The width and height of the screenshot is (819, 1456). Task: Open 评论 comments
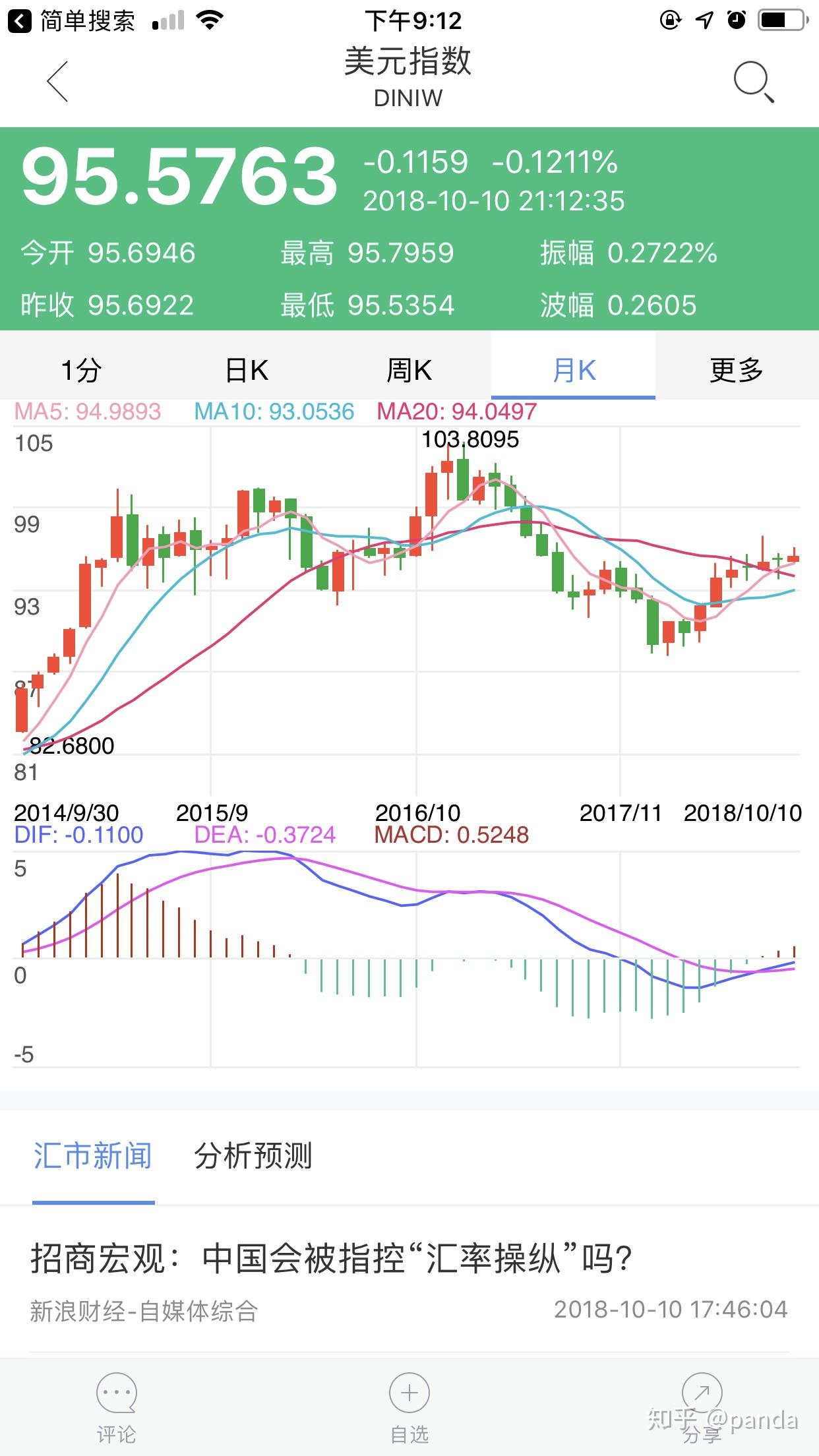tap(116, 1407)
